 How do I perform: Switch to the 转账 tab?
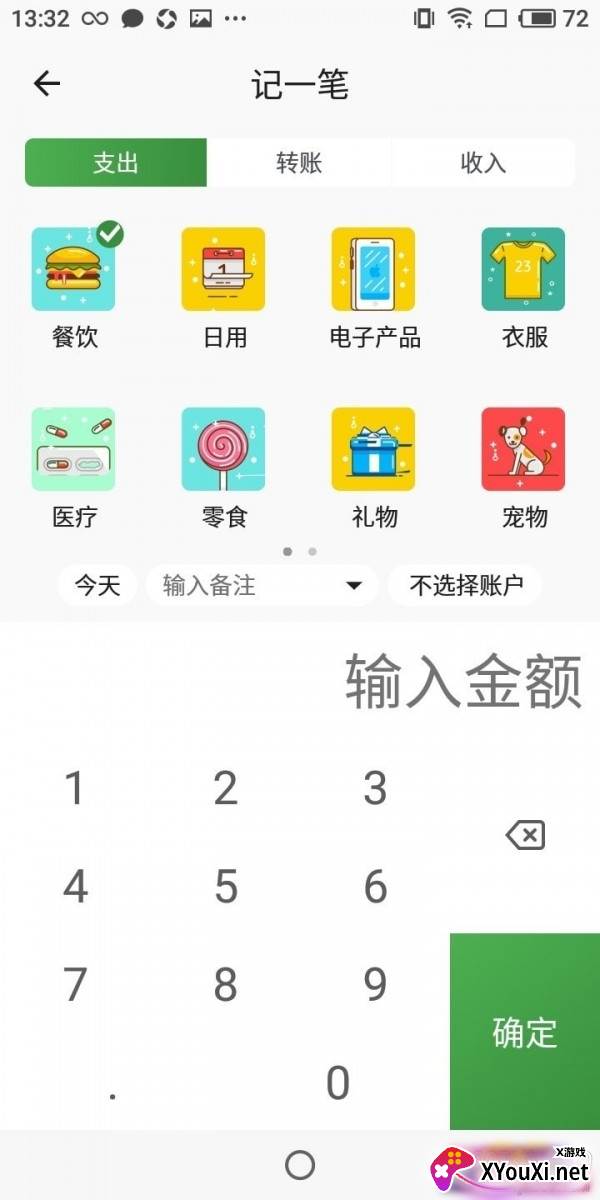click(x=299, y=163)
